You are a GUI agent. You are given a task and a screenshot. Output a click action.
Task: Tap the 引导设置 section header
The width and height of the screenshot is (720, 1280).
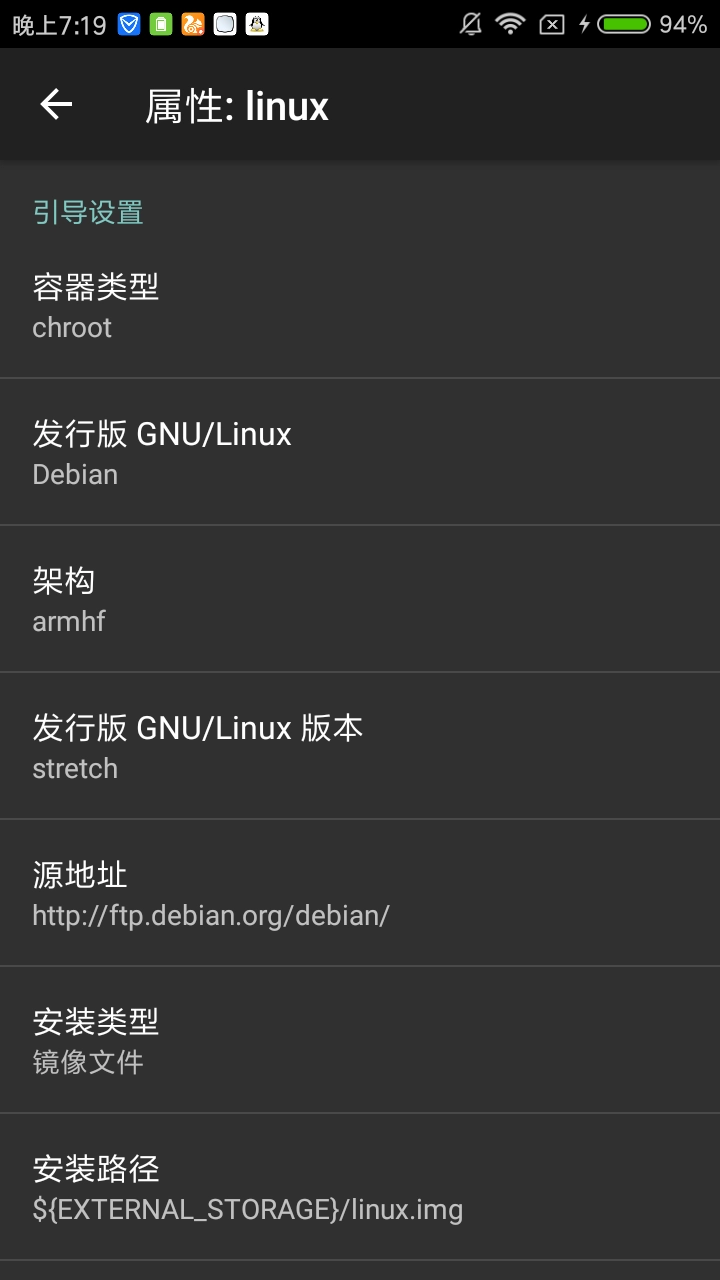click(x=86, y=212)
